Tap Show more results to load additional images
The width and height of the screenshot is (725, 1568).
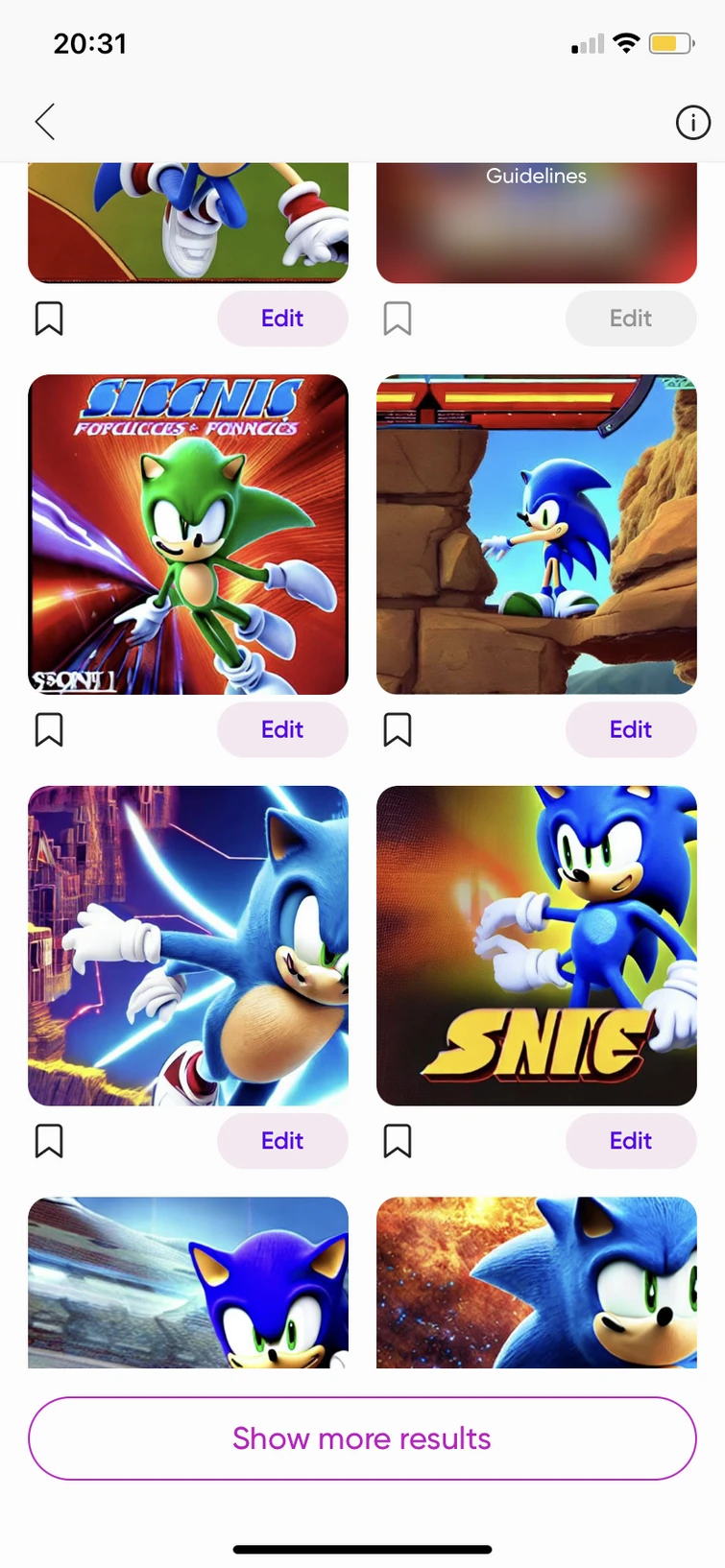tap(362, 1438)
